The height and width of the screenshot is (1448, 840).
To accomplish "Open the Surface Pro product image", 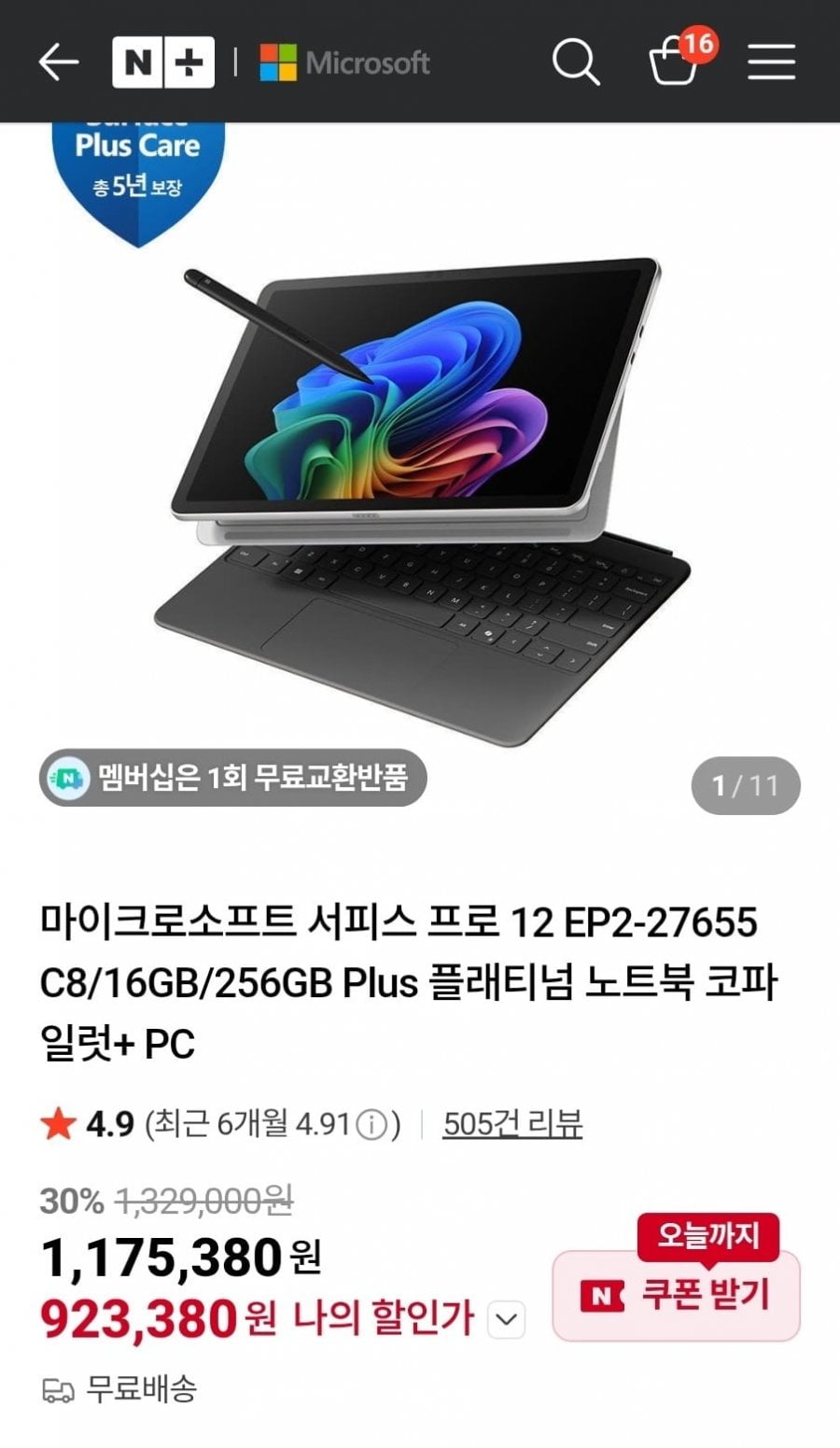I will pyautogui.click(x=420, y=495).
